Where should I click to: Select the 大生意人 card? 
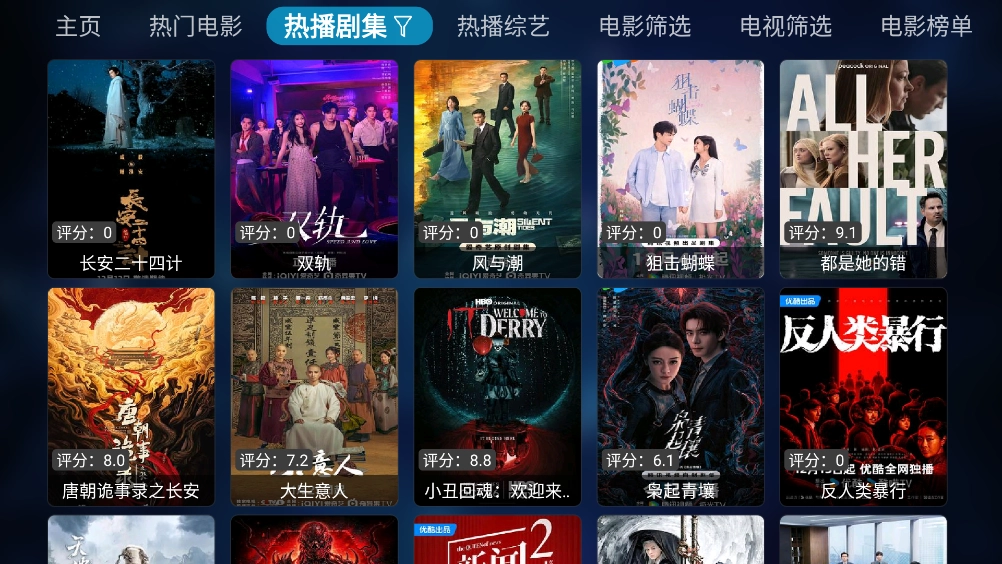[314, 396]
